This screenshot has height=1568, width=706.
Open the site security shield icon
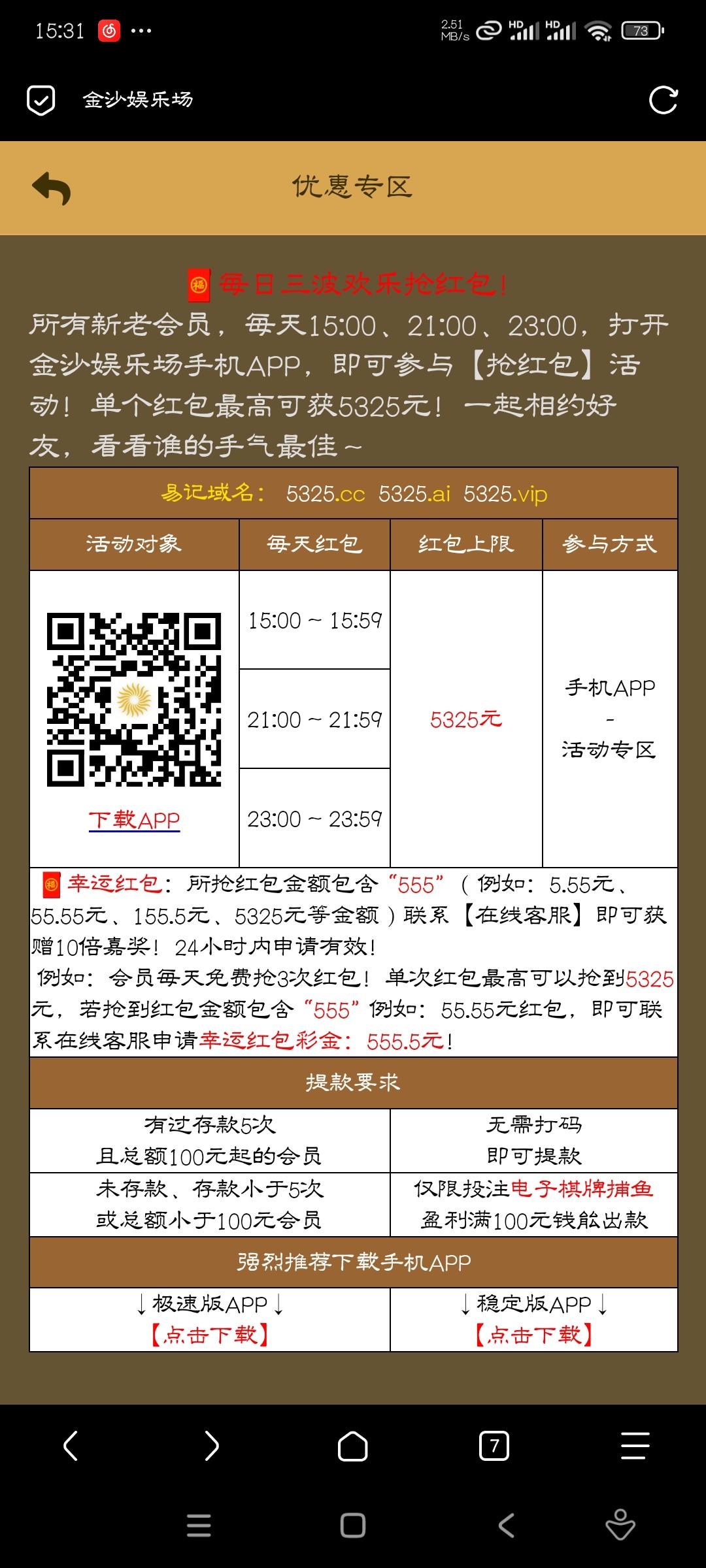(41, 100)
